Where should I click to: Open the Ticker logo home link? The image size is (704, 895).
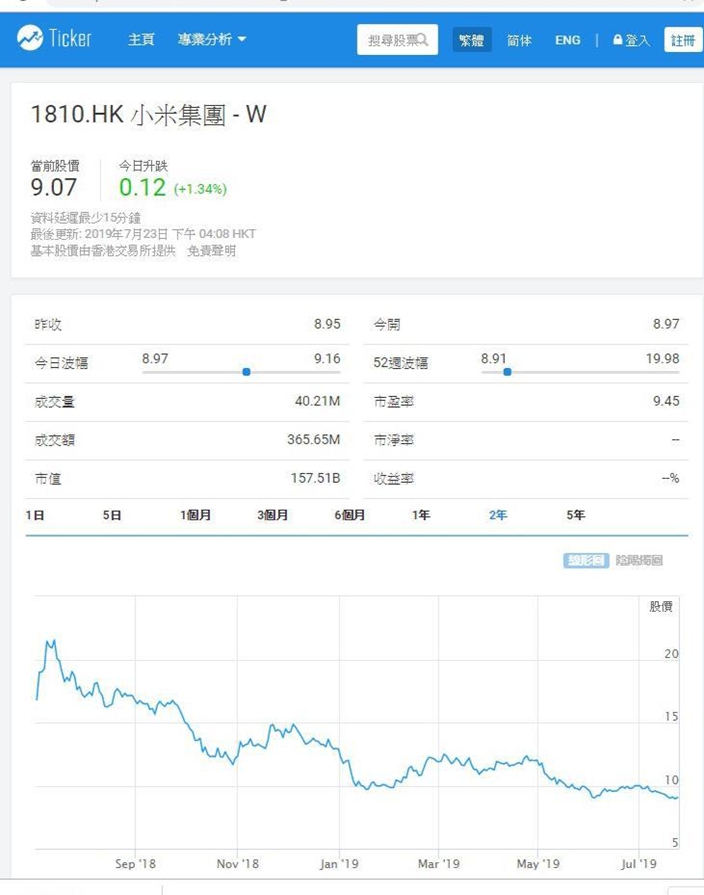tap(54, 38)
